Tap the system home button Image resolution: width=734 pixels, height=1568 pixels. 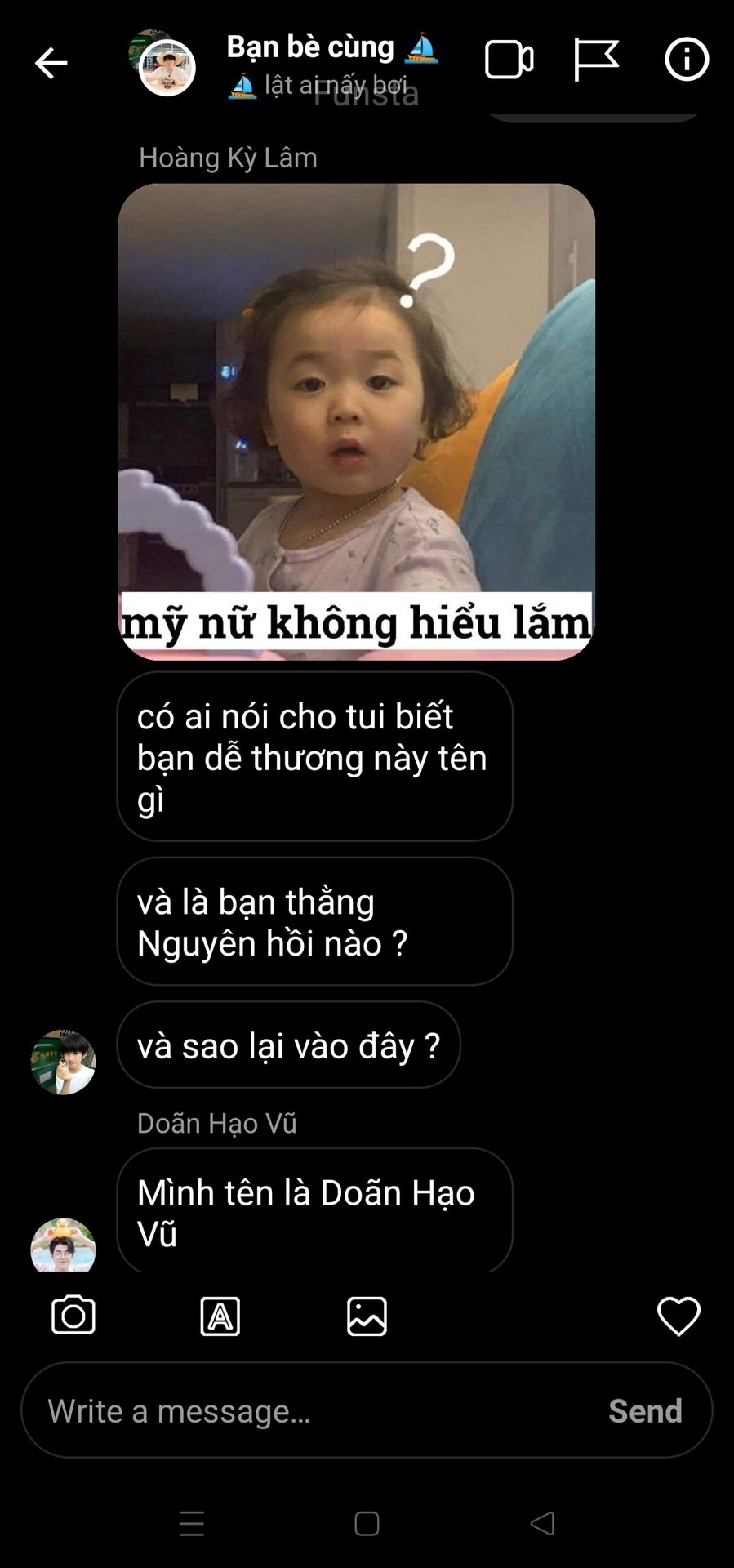[x=367, y=1523]
